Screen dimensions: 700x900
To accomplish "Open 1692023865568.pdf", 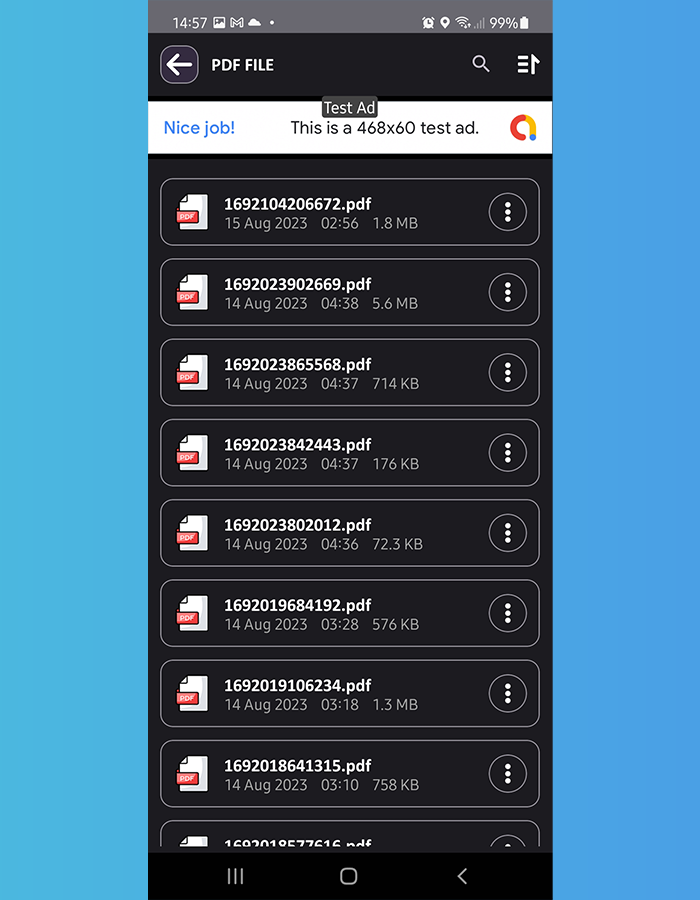I will point(320,372).
